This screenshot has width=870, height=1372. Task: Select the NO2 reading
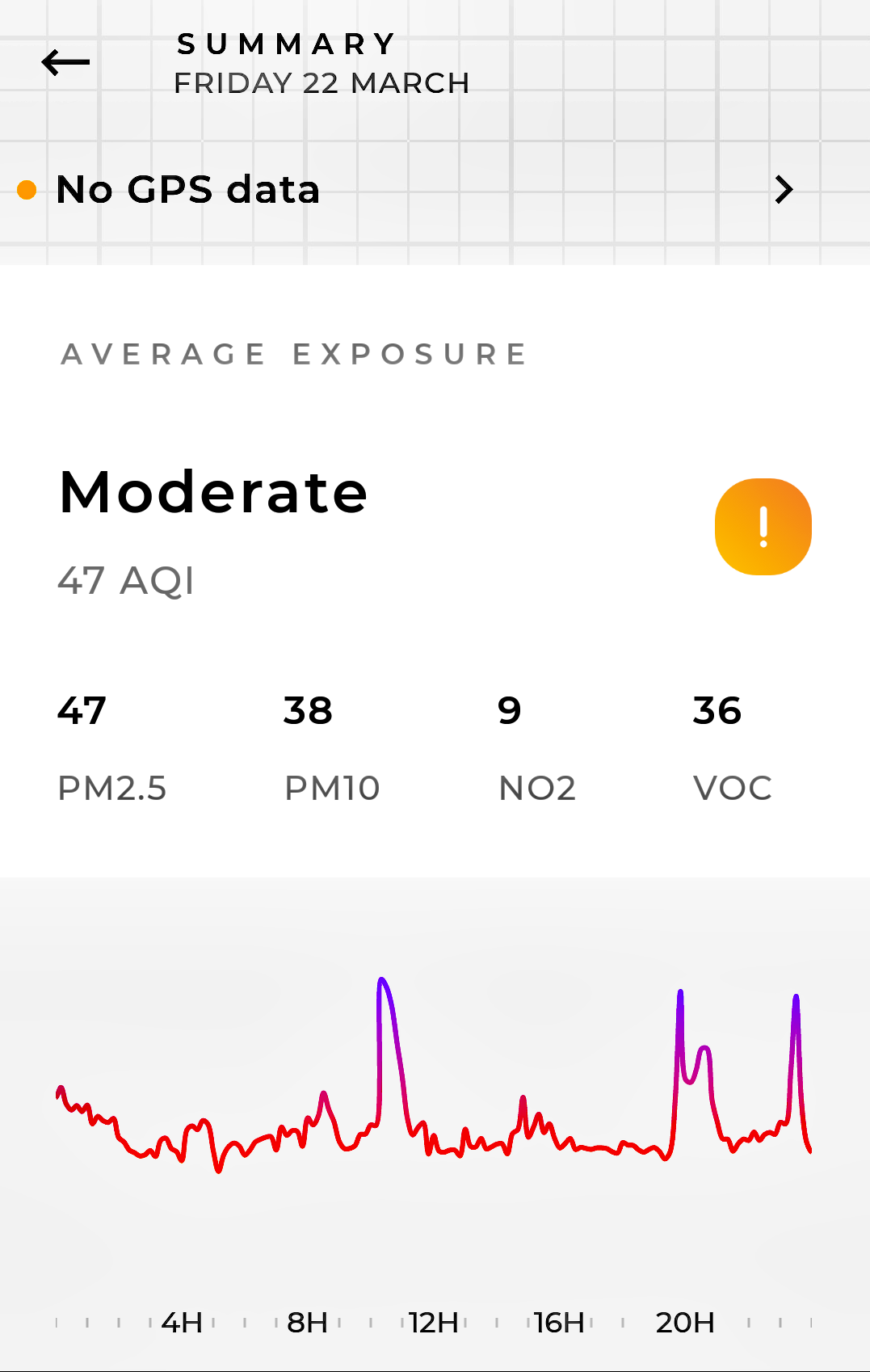pos(536,747)
